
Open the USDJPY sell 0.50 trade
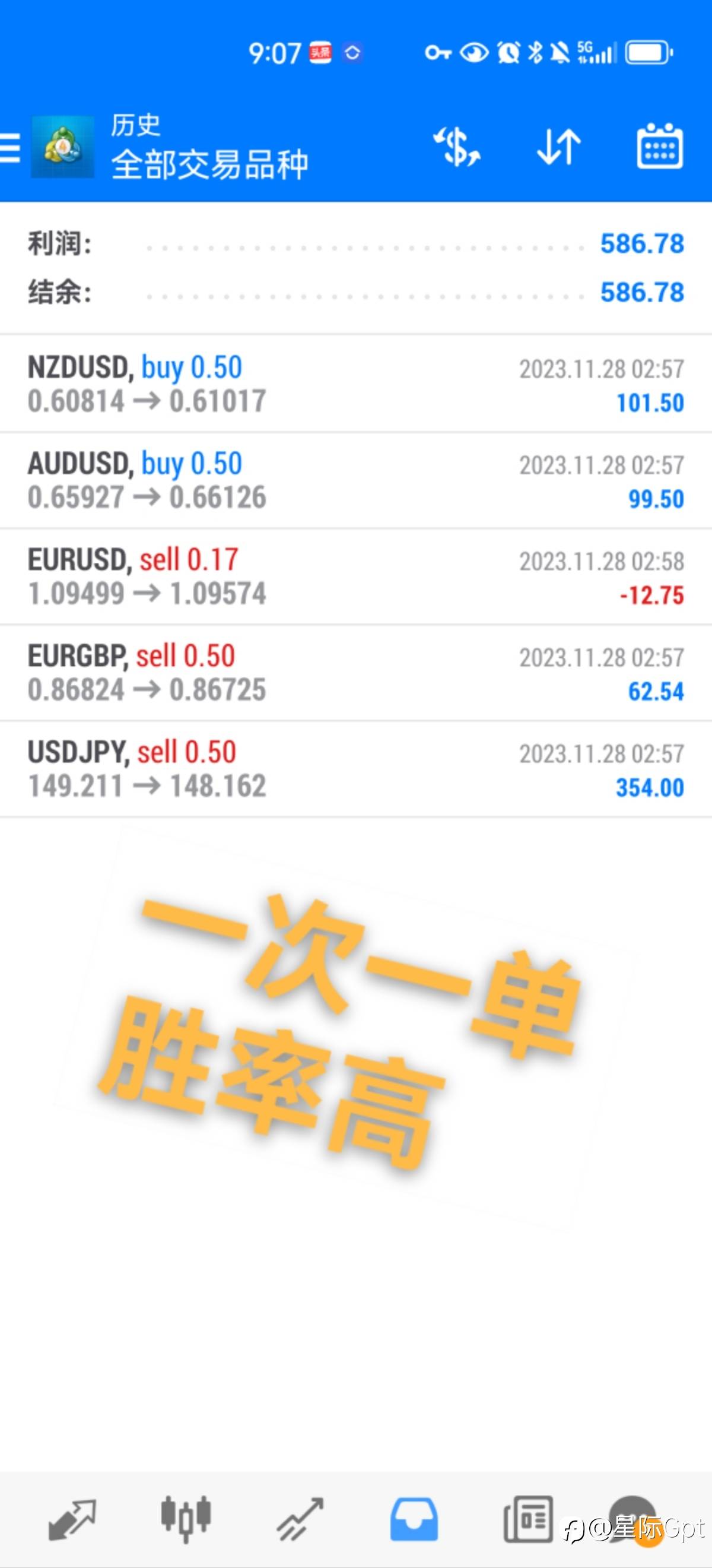pyautogui.click(x=356, y=769)
